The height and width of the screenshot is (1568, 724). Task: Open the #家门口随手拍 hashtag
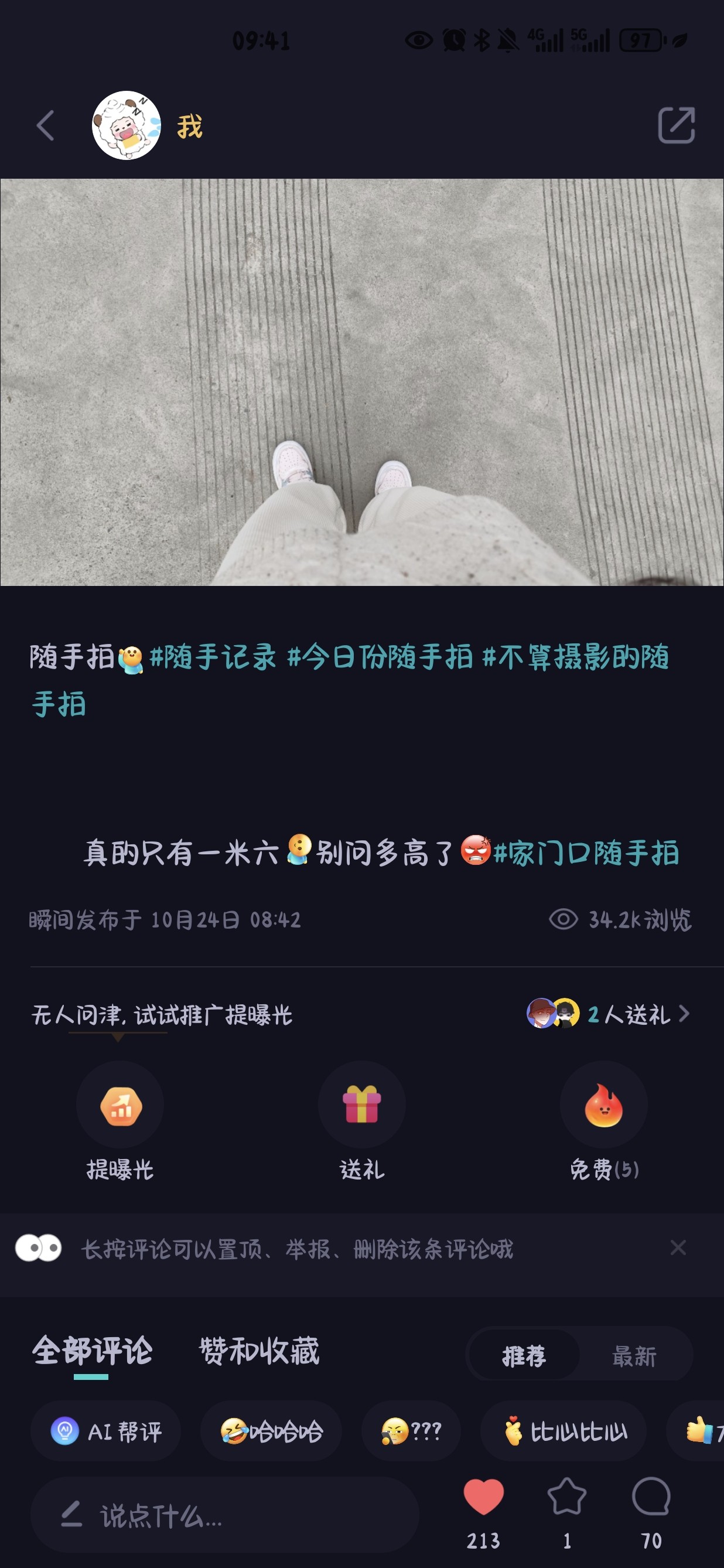tap(586, 853)
